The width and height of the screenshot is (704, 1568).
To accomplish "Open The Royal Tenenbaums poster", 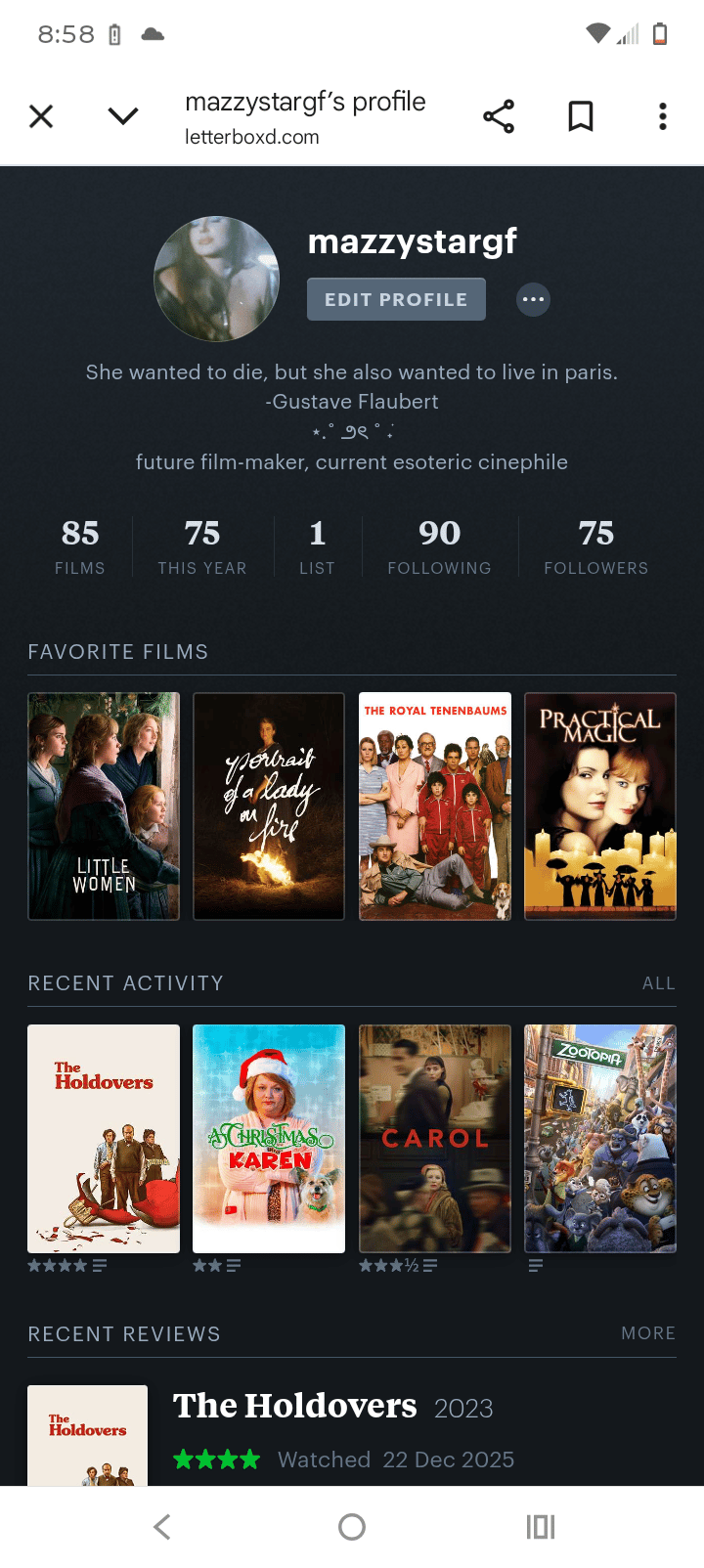I will [435, 806].
